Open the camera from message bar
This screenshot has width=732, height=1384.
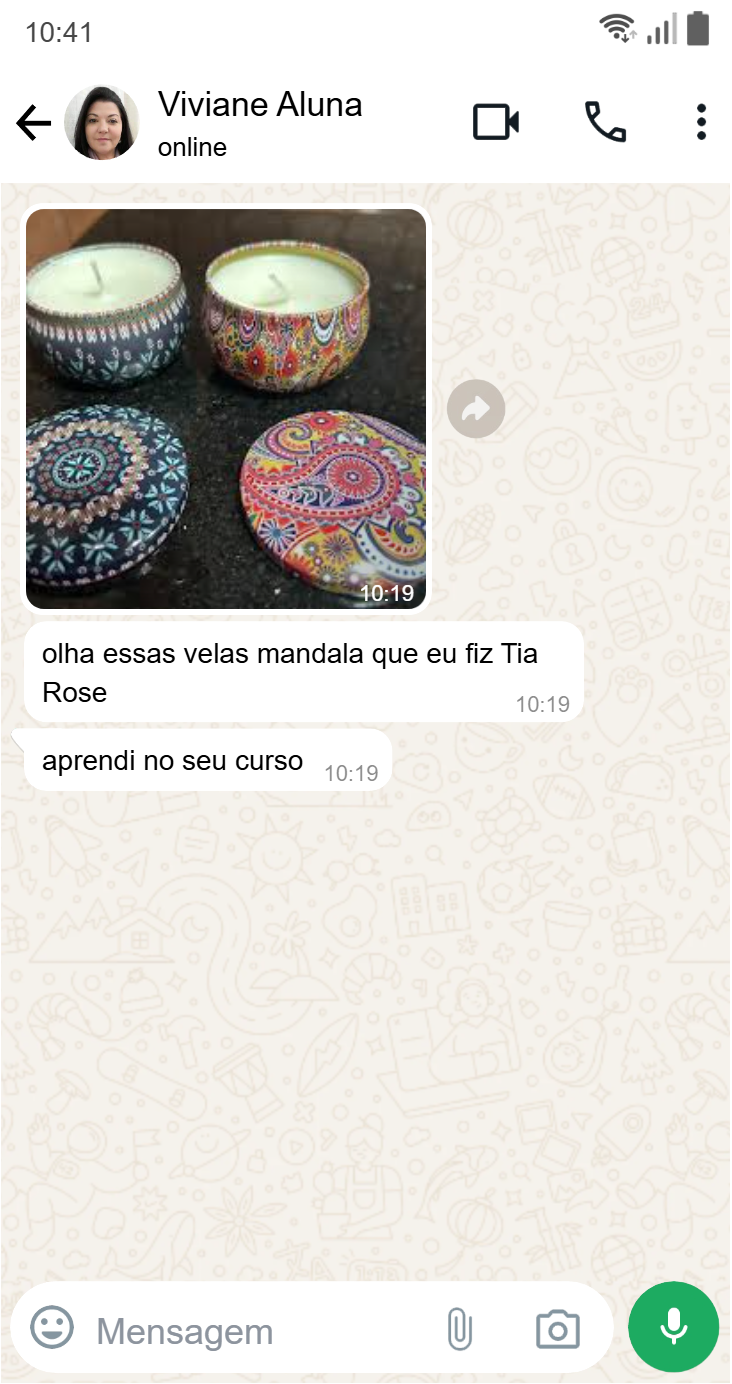(557, 1330)
